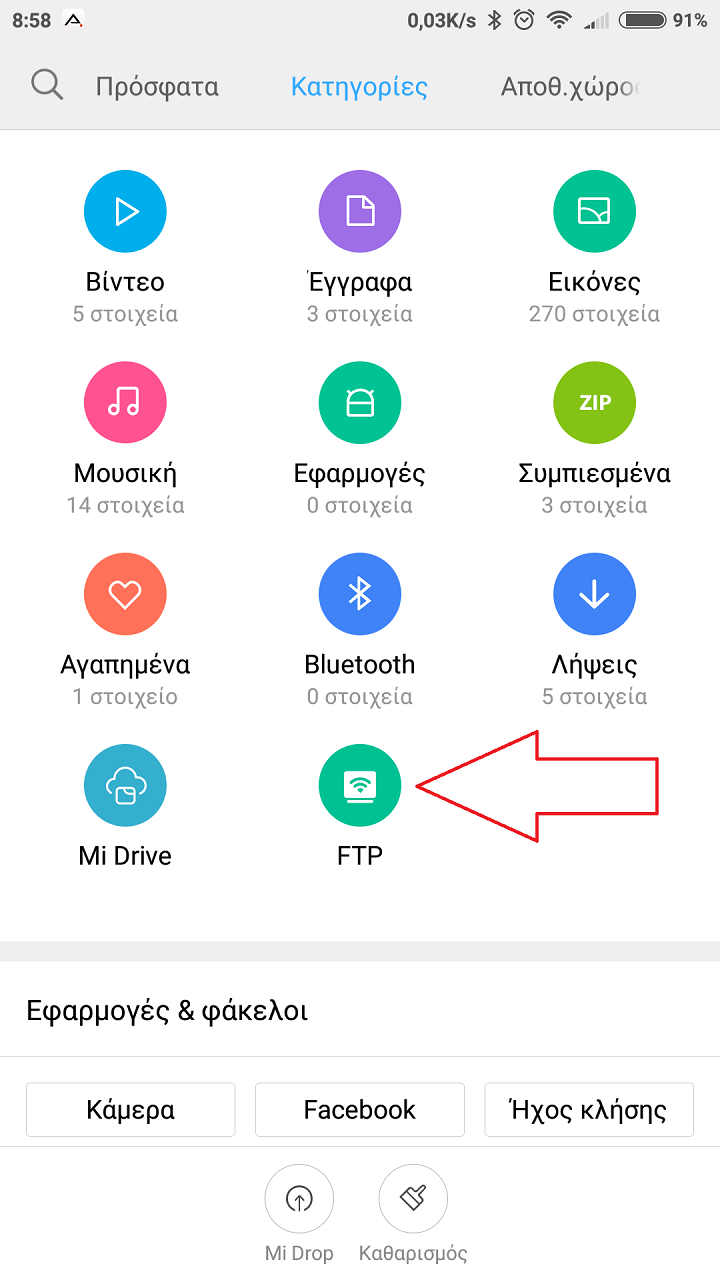Open the FTP option
The image size is (720, 1280).
359,786
